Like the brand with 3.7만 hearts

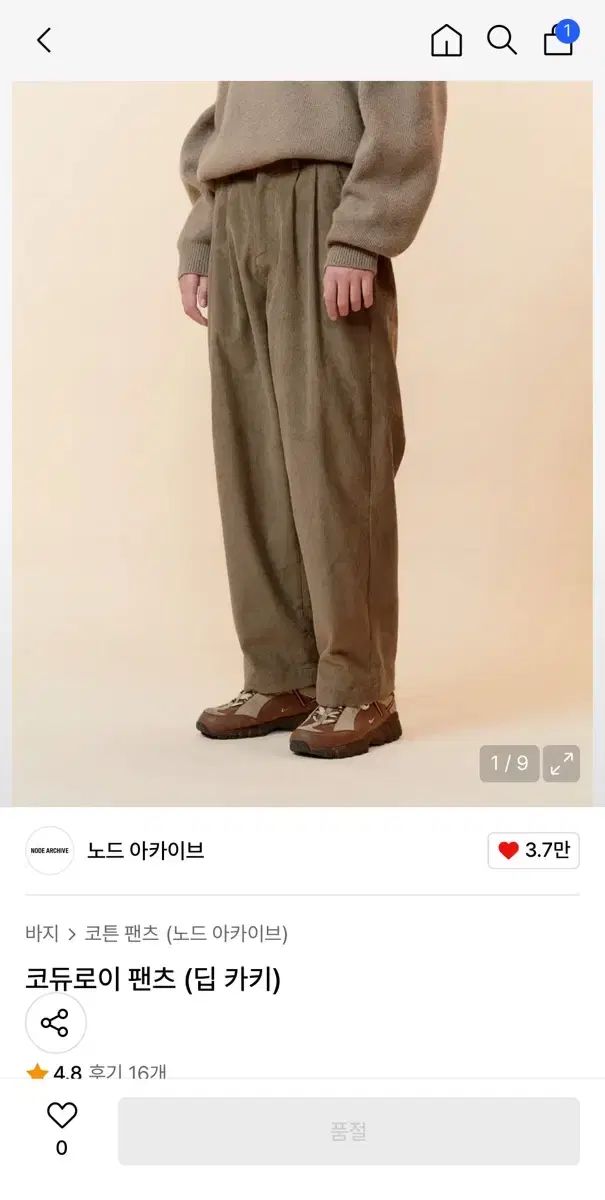pyautogui.click(x=533, y=851)
